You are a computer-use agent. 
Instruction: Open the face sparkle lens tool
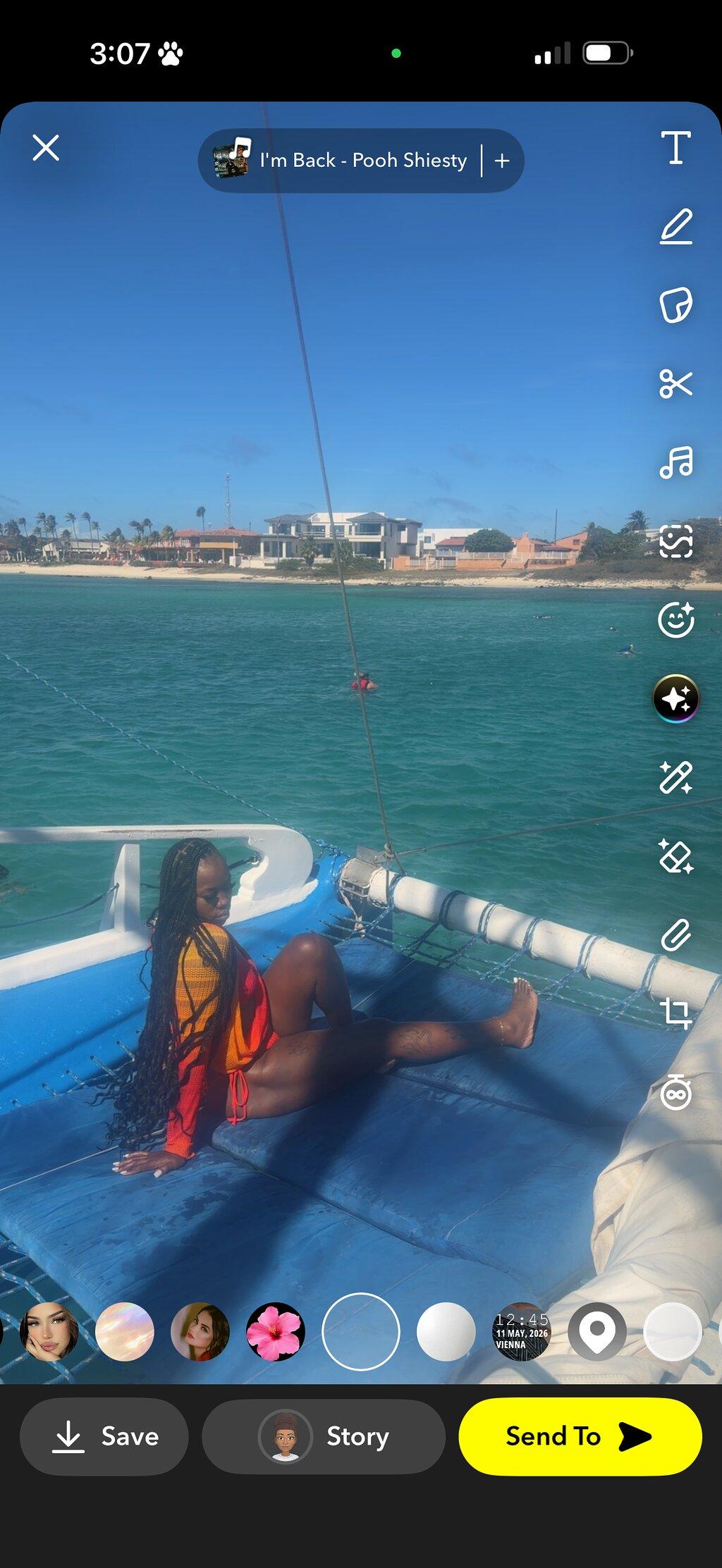click(x=675, y=620)
